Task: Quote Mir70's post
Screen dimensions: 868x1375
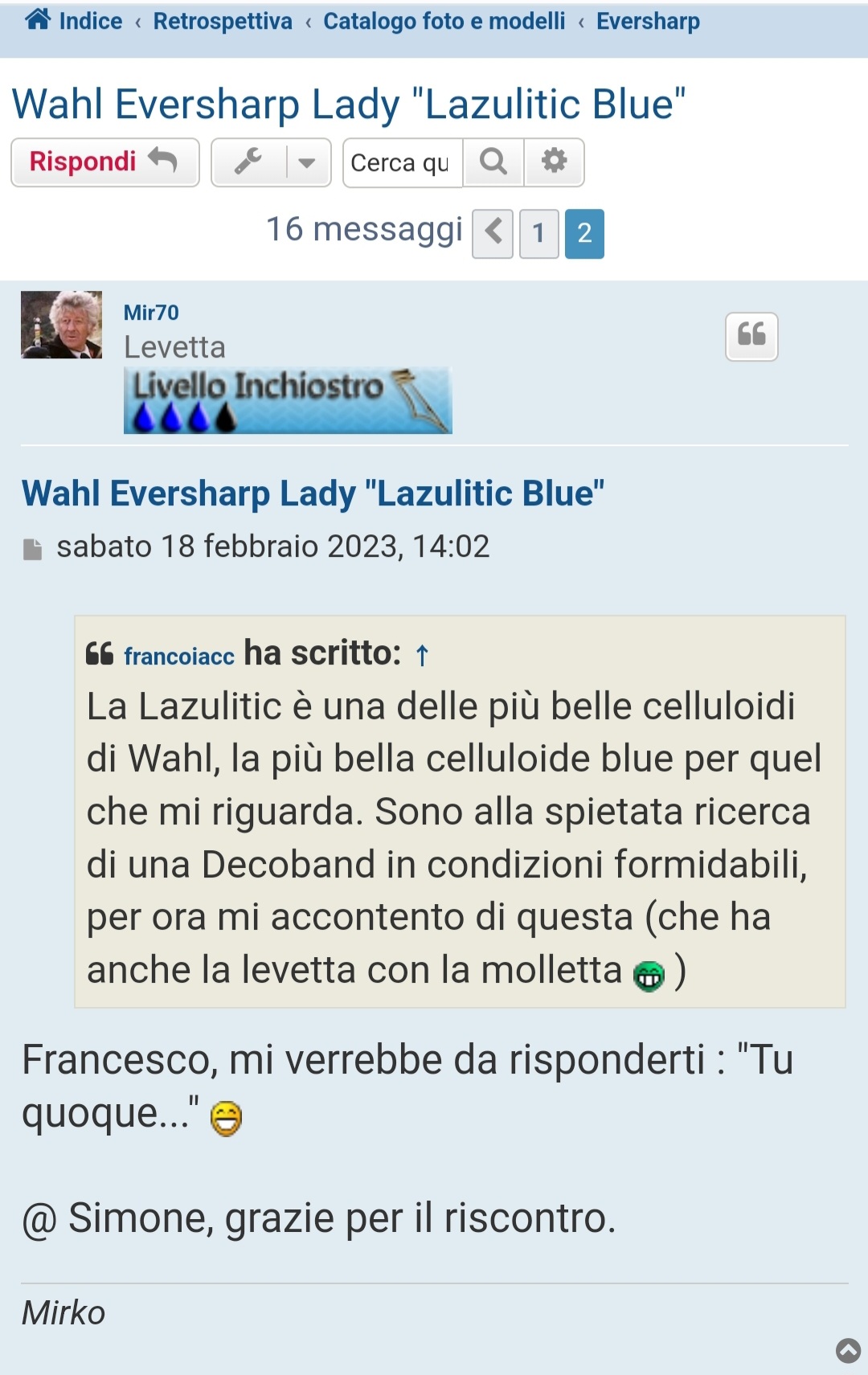Action: pyautogui.click(x=751, y=336)
